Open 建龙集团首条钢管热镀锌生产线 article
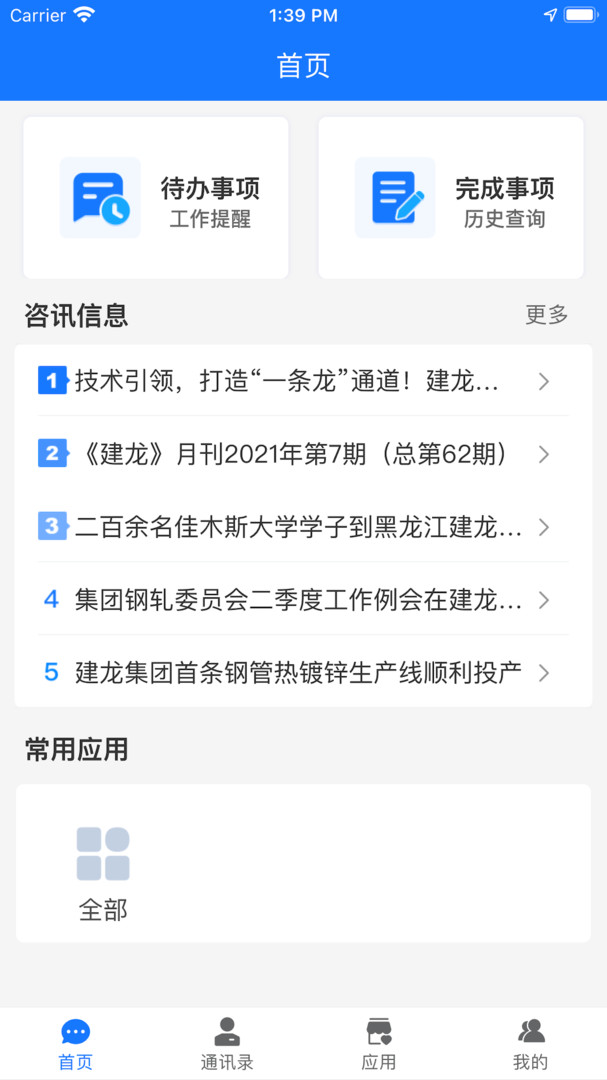Image resolution: width=607 pixels, height=1080 pixels. [295, 672]
